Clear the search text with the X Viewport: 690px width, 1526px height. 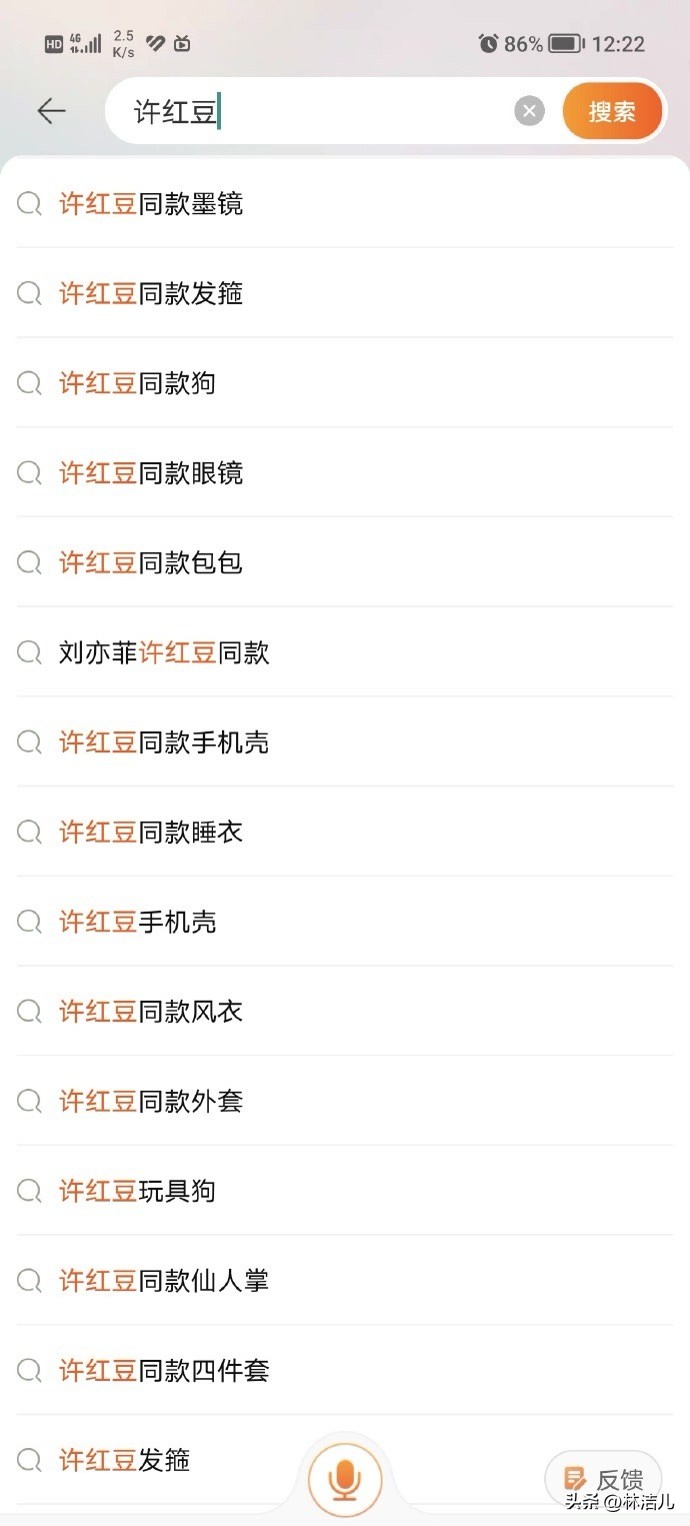[529, 111]
